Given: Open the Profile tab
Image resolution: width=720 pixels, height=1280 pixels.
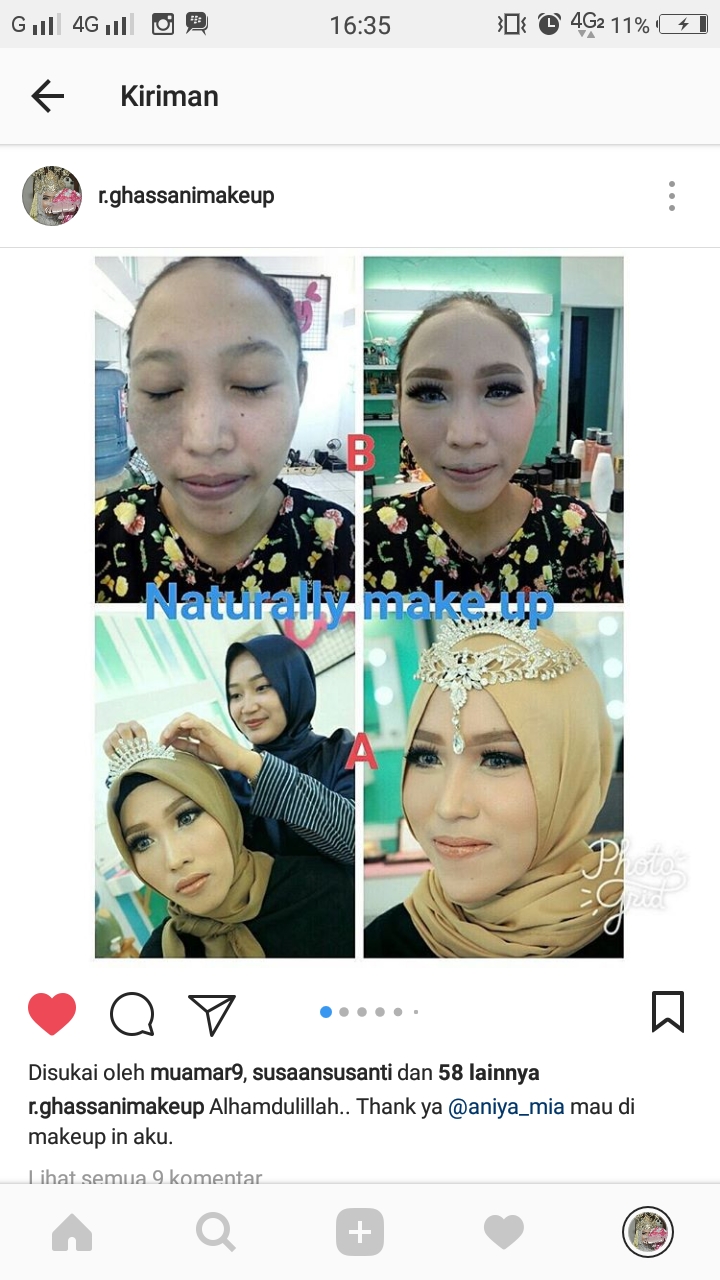Looking at the screenshot, I should click(647, 1232).
